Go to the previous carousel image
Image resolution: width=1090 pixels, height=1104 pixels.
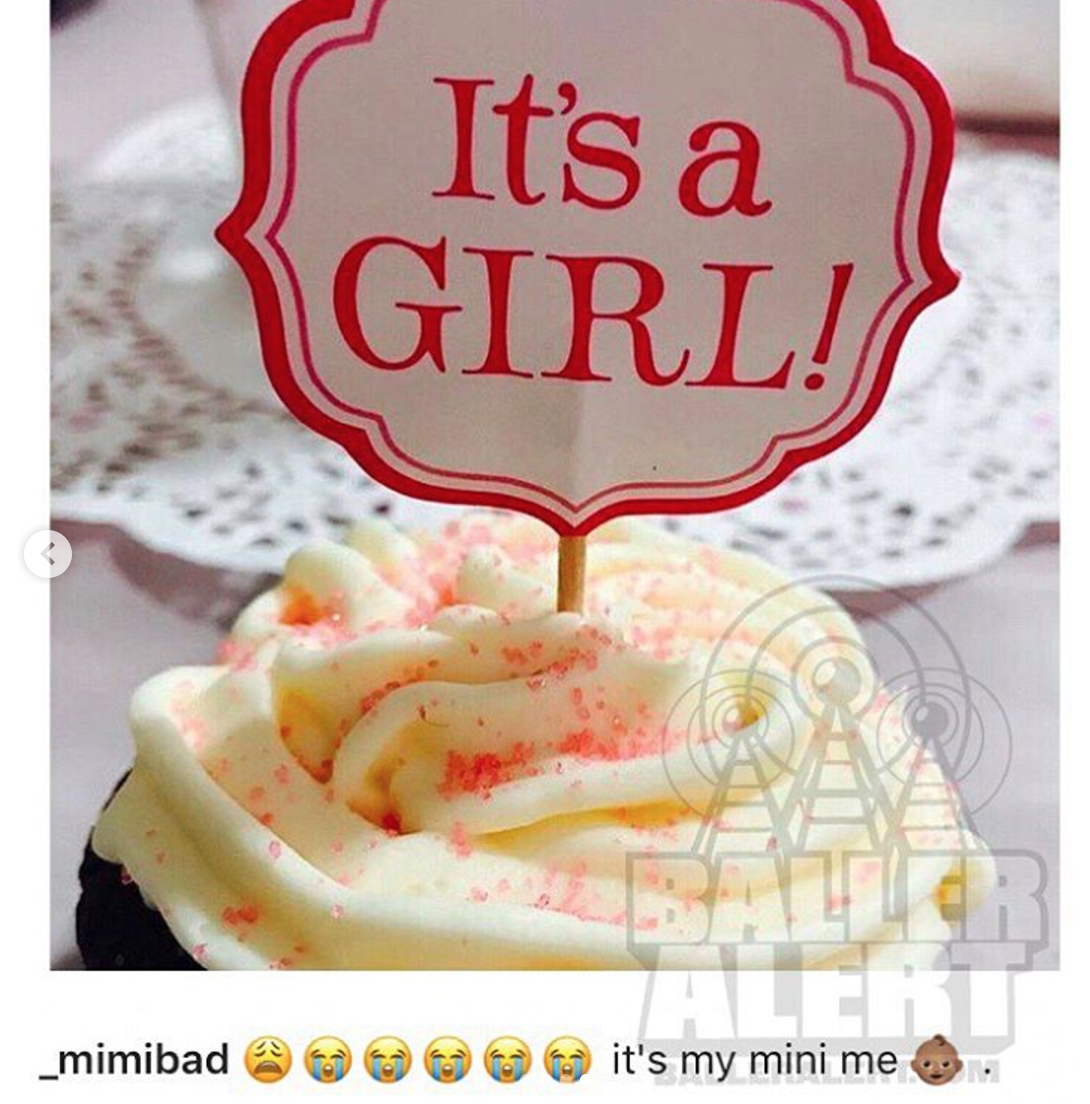pyautogui.click(x=48, y=554)
